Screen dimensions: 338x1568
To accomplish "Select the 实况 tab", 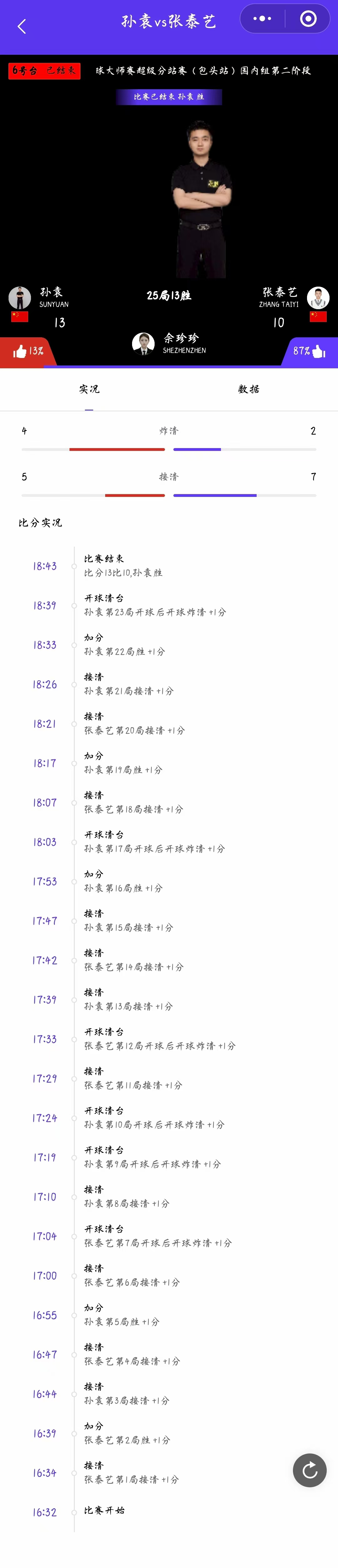I will click(89, 389).
